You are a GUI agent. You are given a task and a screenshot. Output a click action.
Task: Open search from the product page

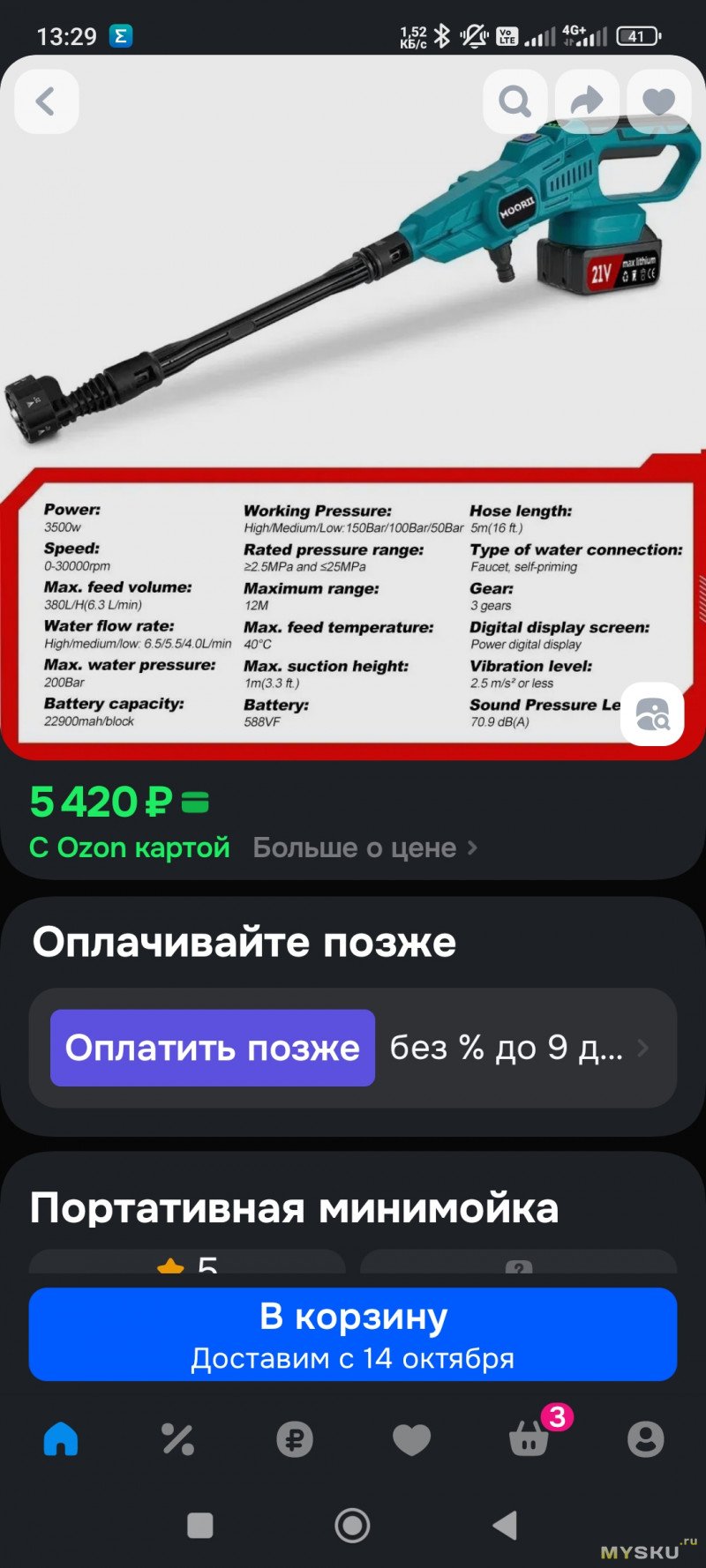click(x=515, y=102)
